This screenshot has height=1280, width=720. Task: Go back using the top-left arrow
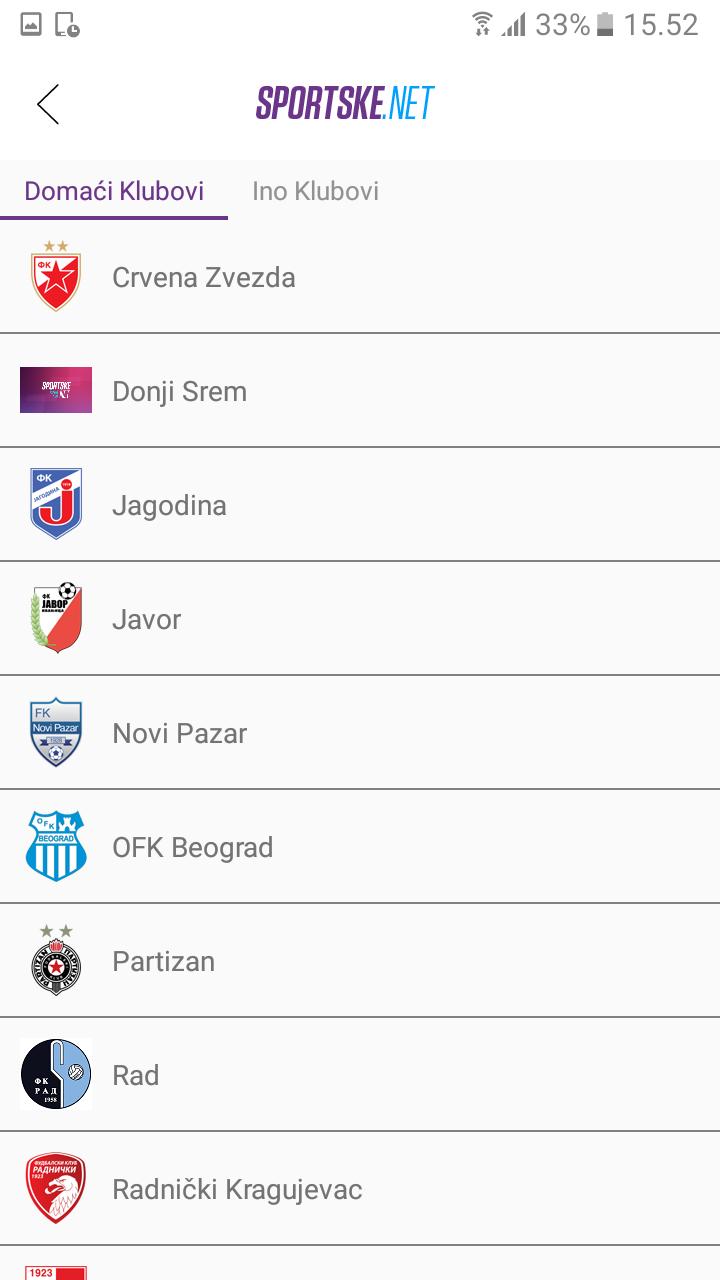pos(48,104)
